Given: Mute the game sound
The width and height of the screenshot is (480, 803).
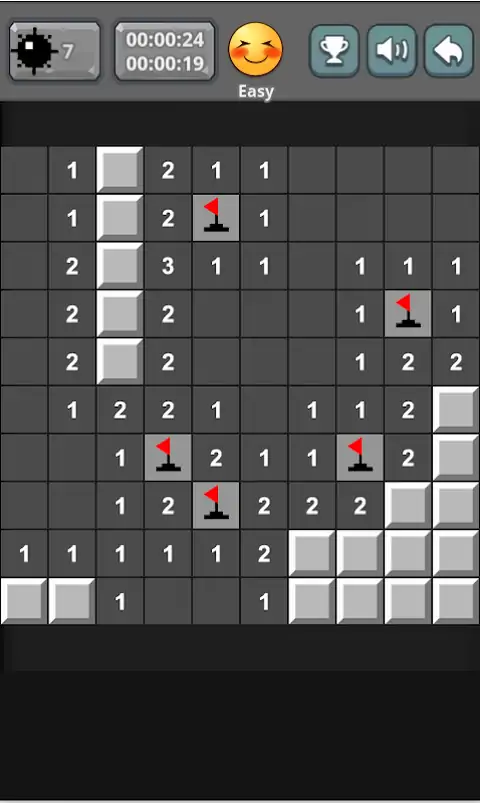Looking at the screenshot, I should pyautogui.click(x=391, y=51).
